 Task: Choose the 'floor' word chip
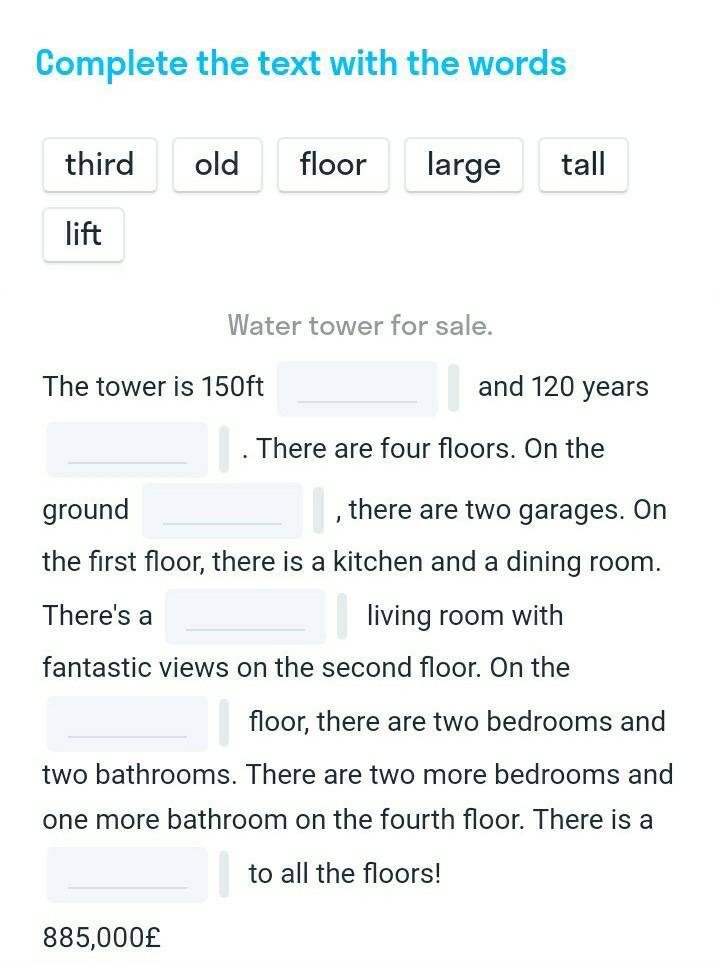(x=333, y=164)
